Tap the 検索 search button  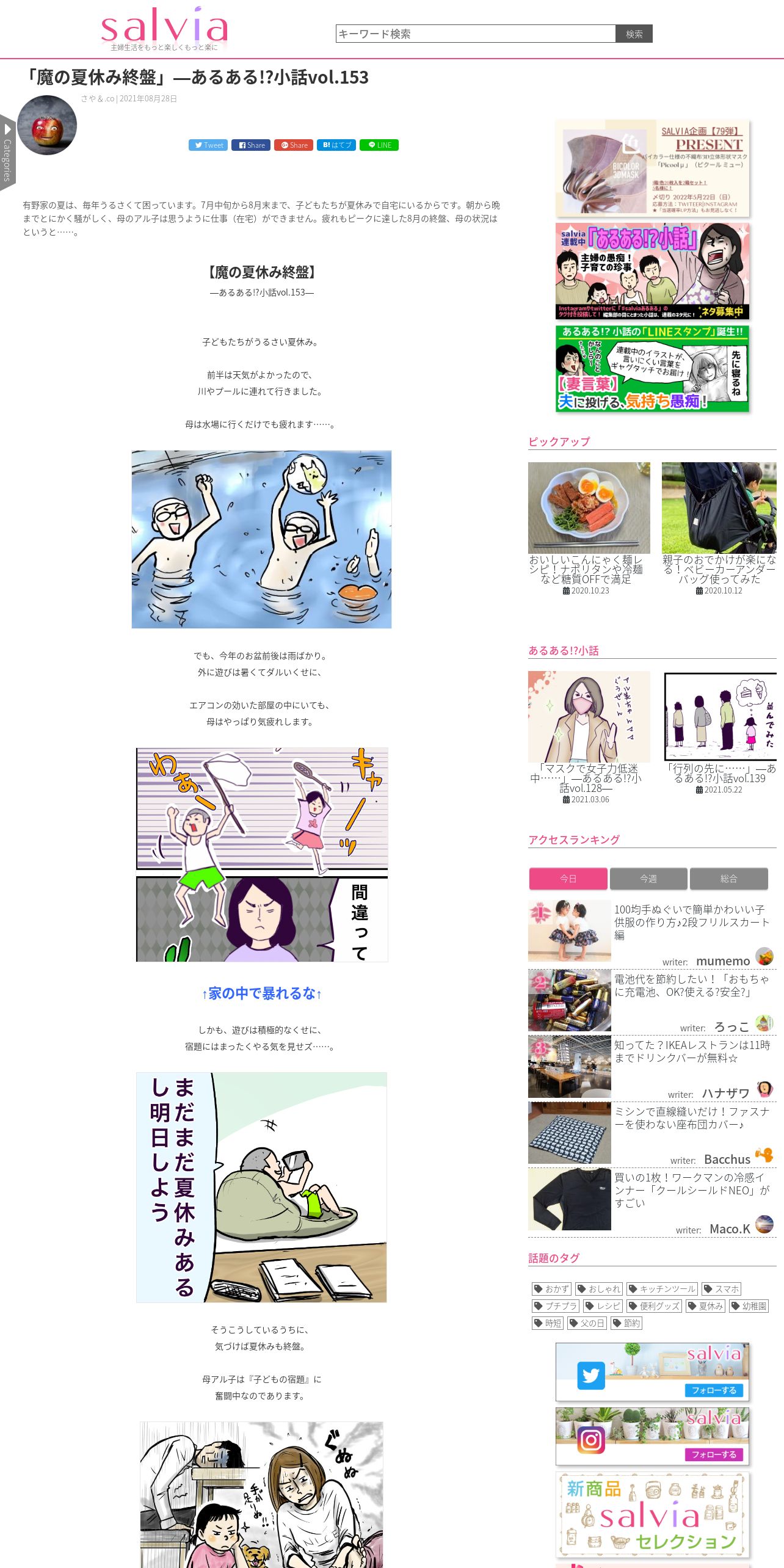[634, 34]
